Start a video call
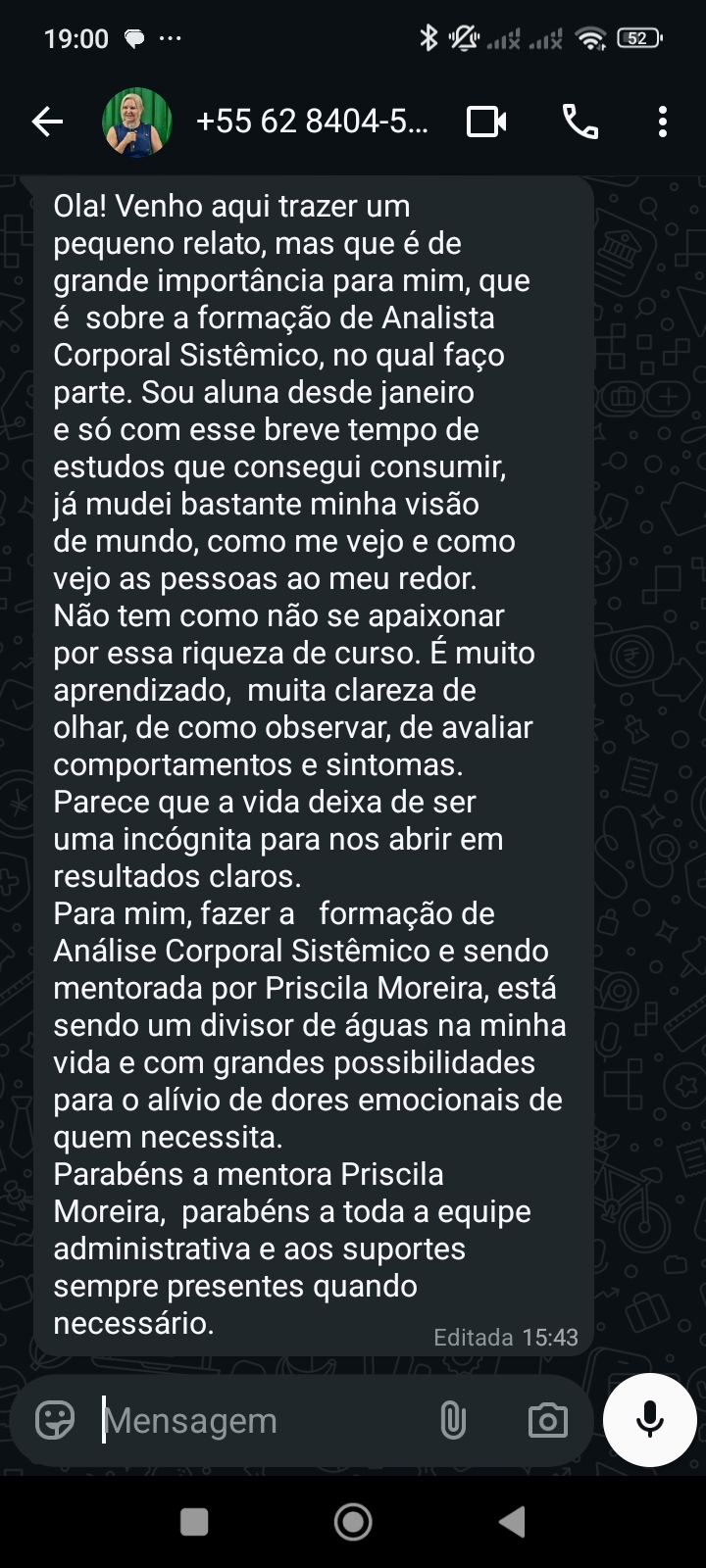Image resolution: width=706 pixels, height=1568 pixels. point(486,122)
